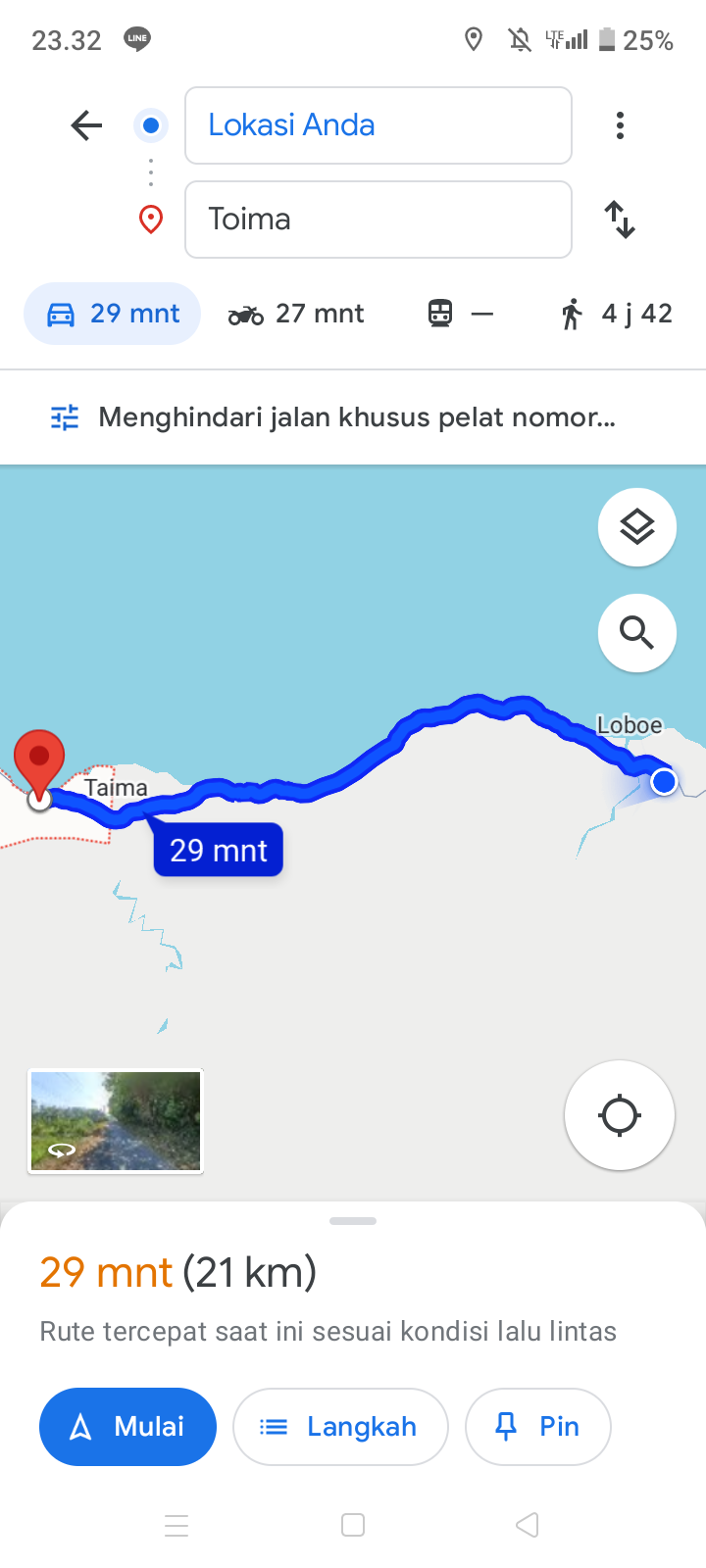Tap the system home button
Screen dimensions: 706x1568
pos(353,1525)
